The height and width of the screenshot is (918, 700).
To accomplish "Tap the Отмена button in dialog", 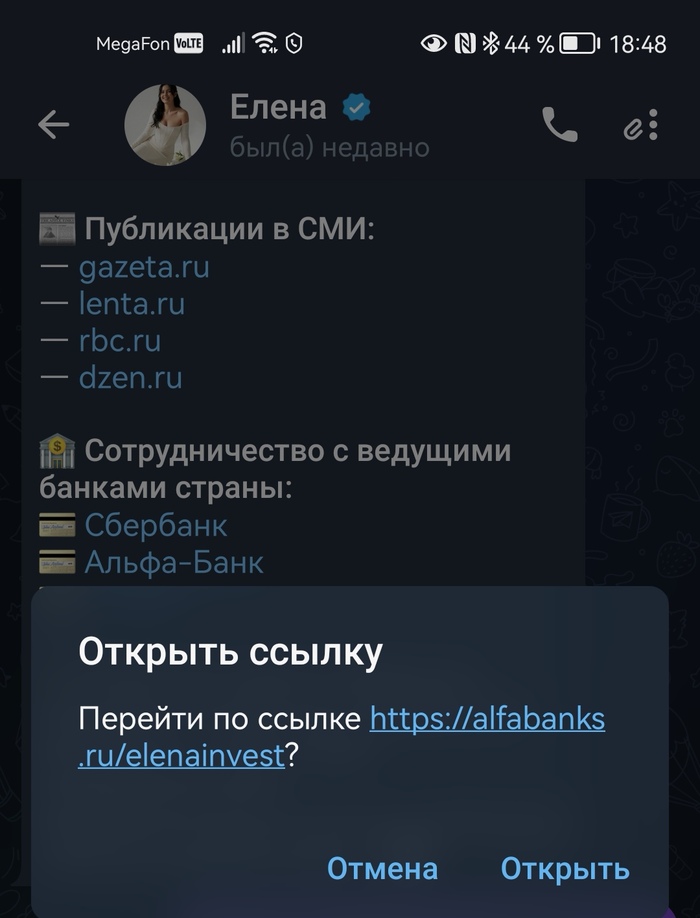I will pos(382,868).
